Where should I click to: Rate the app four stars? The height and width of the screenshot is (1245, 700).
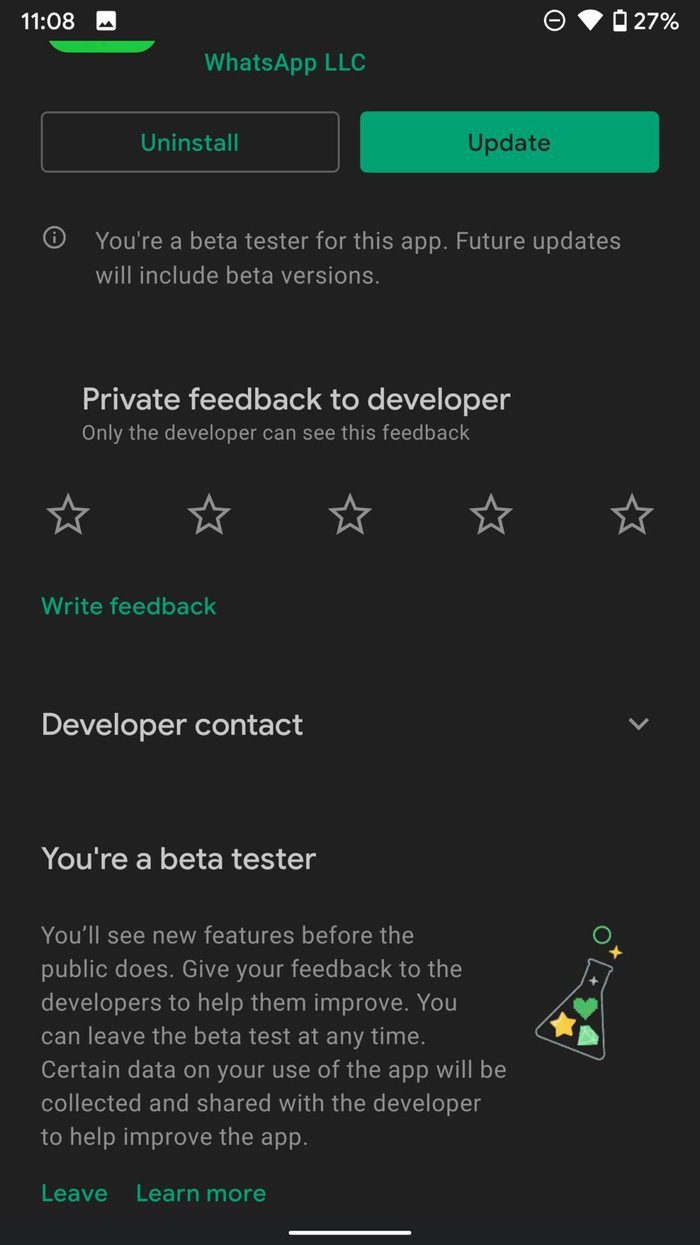pos(491,515)
